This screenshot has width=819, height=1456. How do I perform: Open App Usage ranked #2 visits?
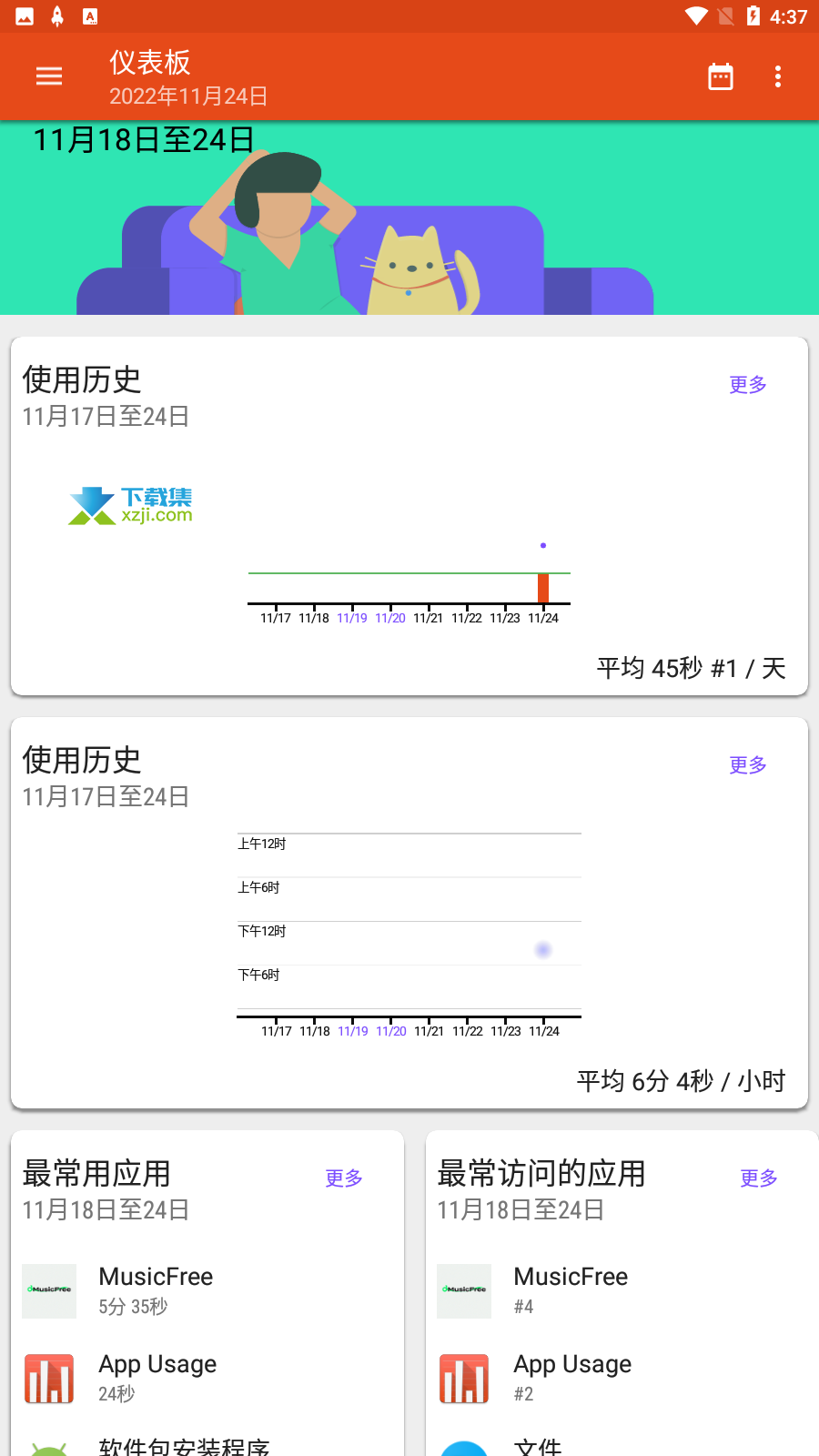click(622, 1378)
